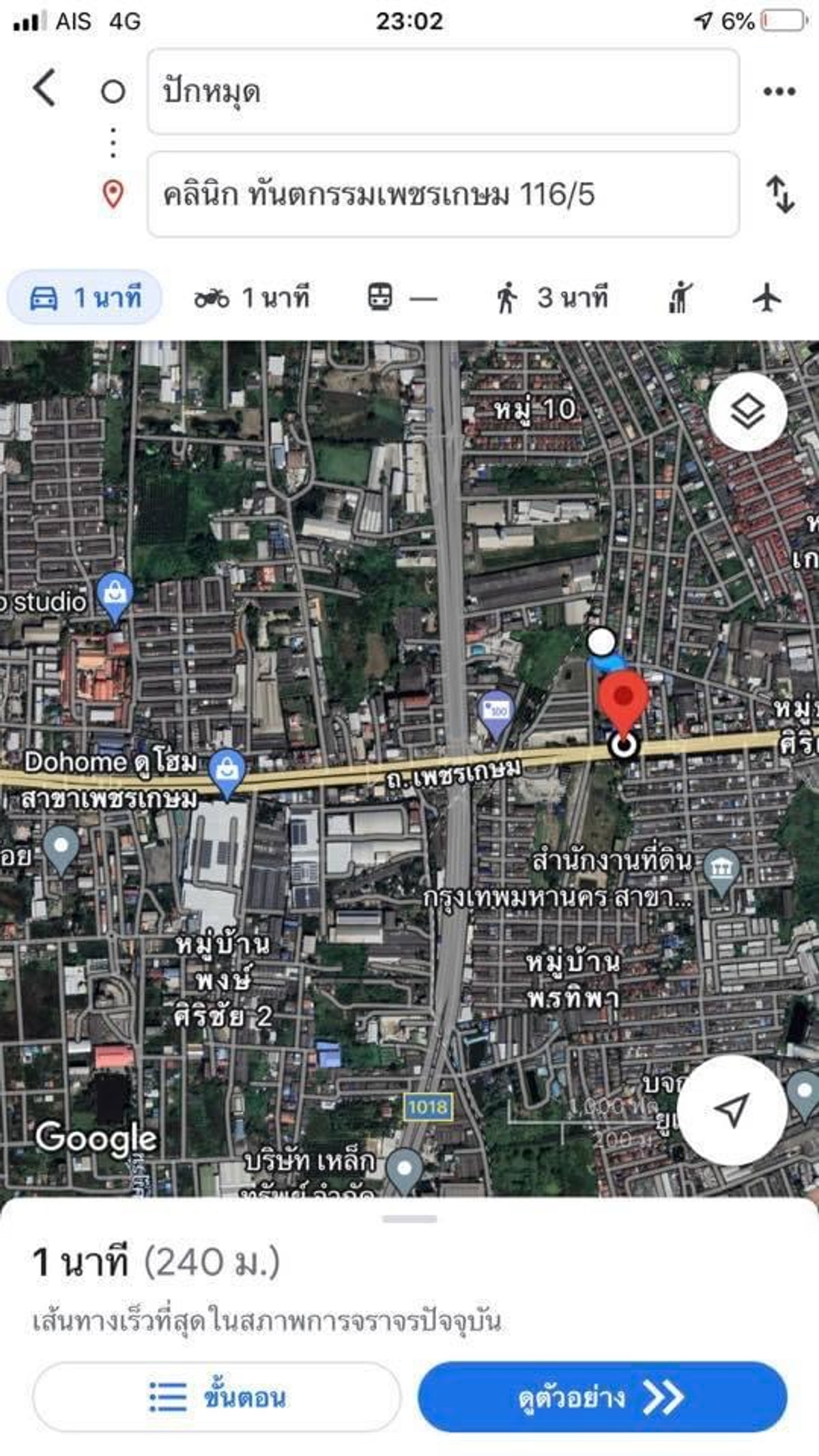Switch to motorcycle directions

(x=252, y=298)
